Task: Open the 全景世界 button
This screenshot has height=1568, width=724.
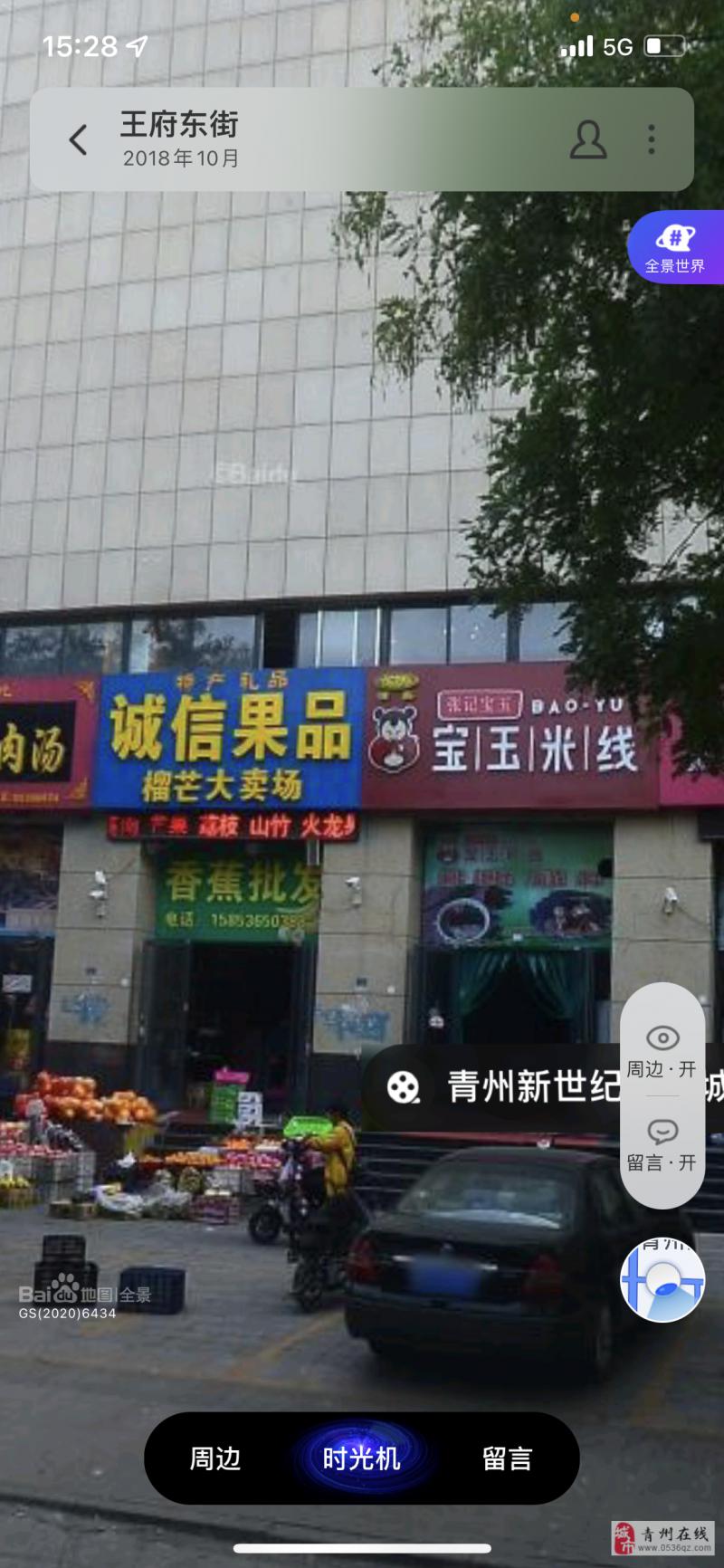Action: point(675,247)
